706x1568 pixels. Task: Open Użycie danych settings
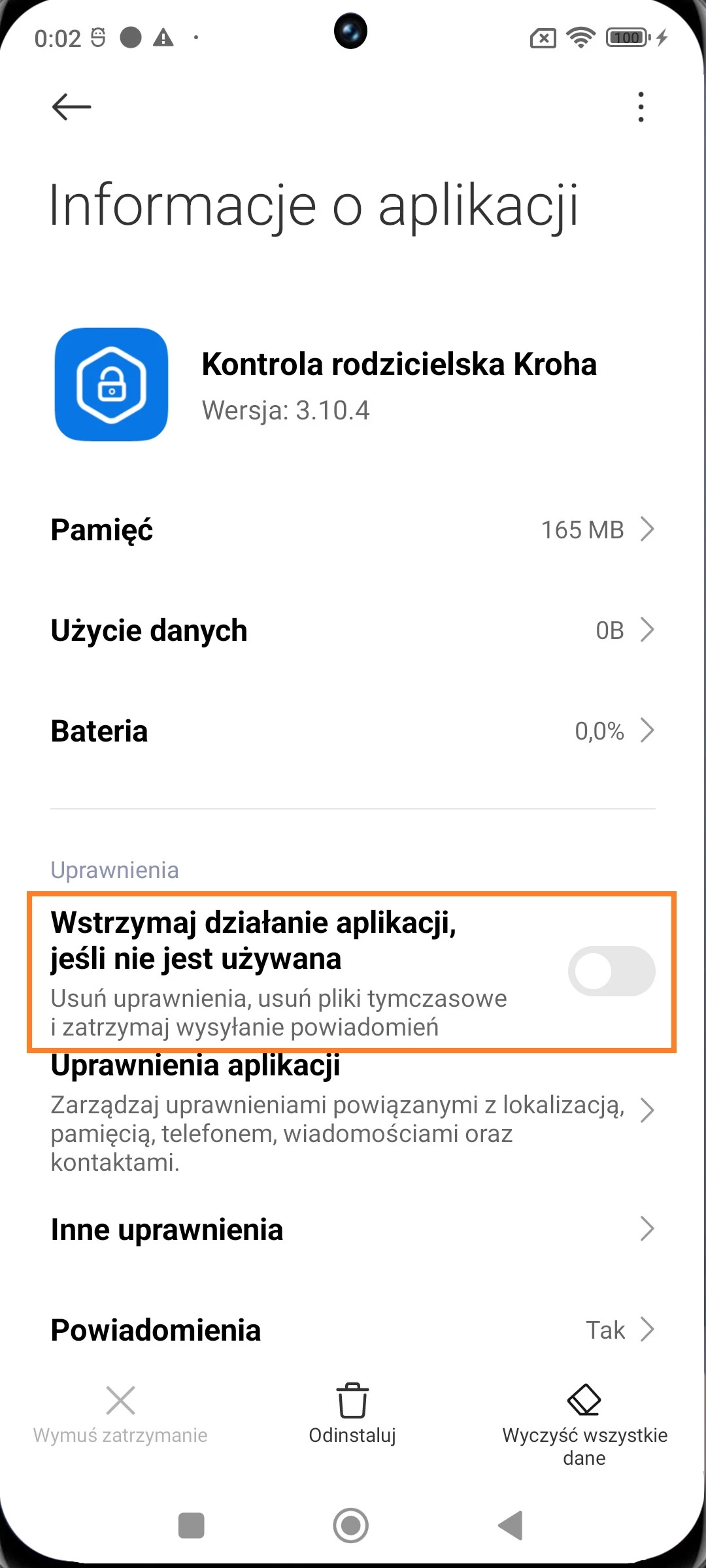(353, 630)
